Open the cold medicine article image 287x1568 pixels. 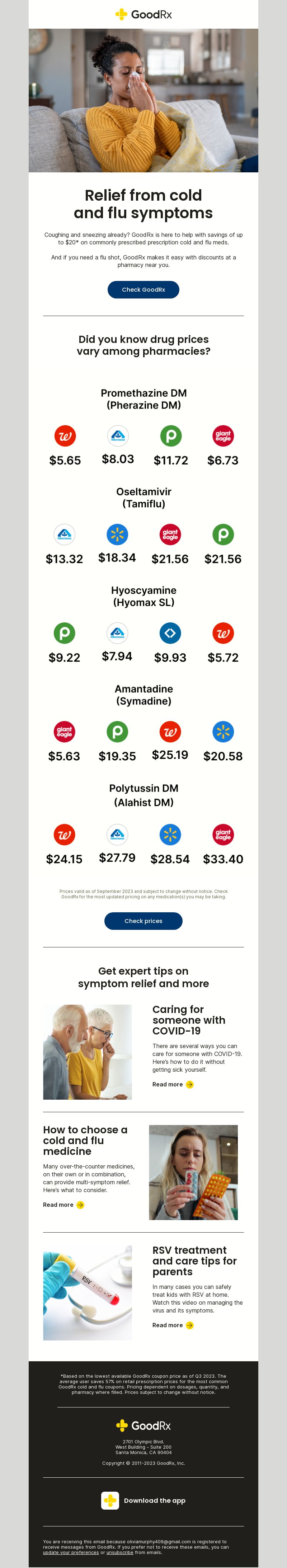click(193, 1172)
